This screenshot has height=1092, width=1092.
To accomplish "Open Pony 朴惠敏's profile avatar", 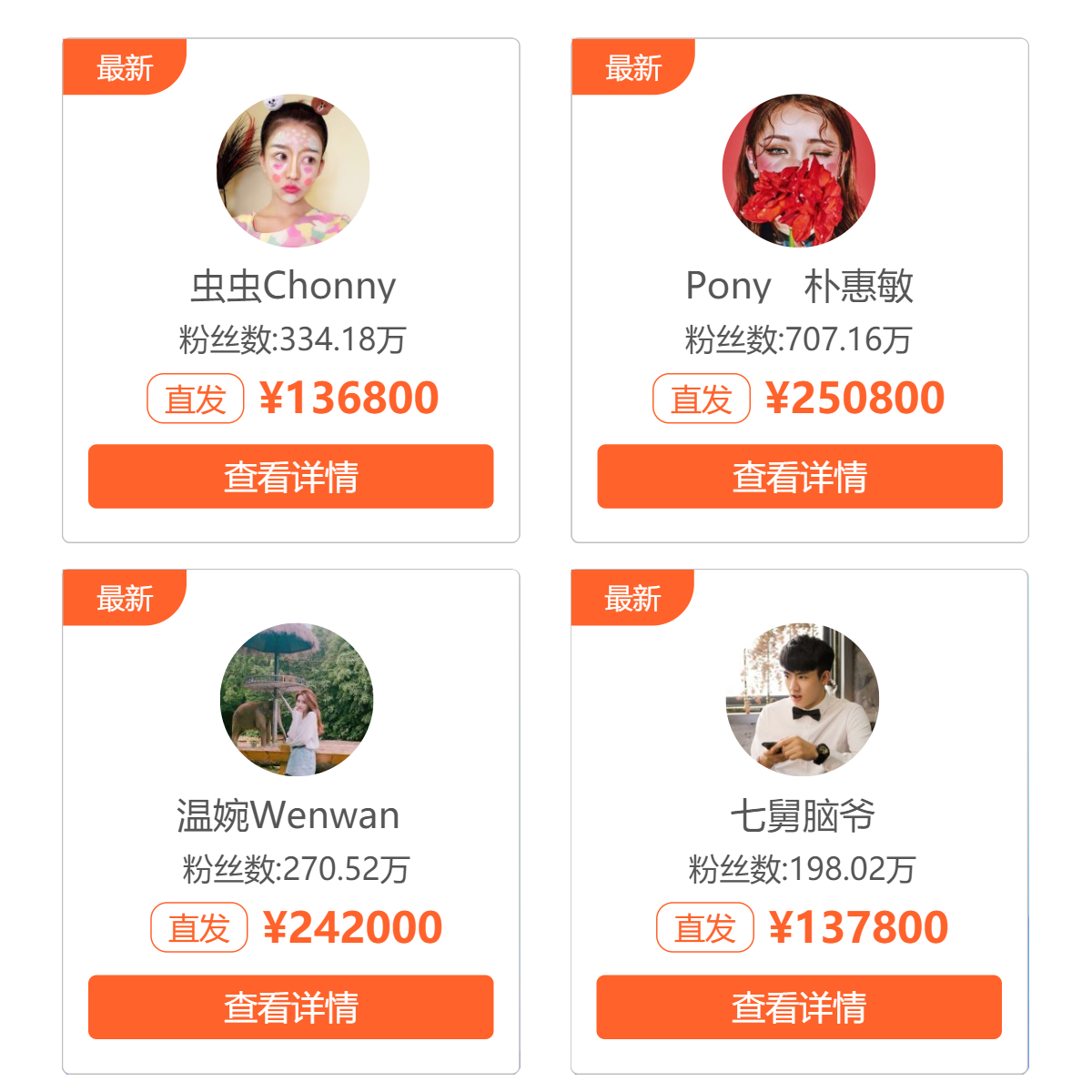I will point(799,170).
